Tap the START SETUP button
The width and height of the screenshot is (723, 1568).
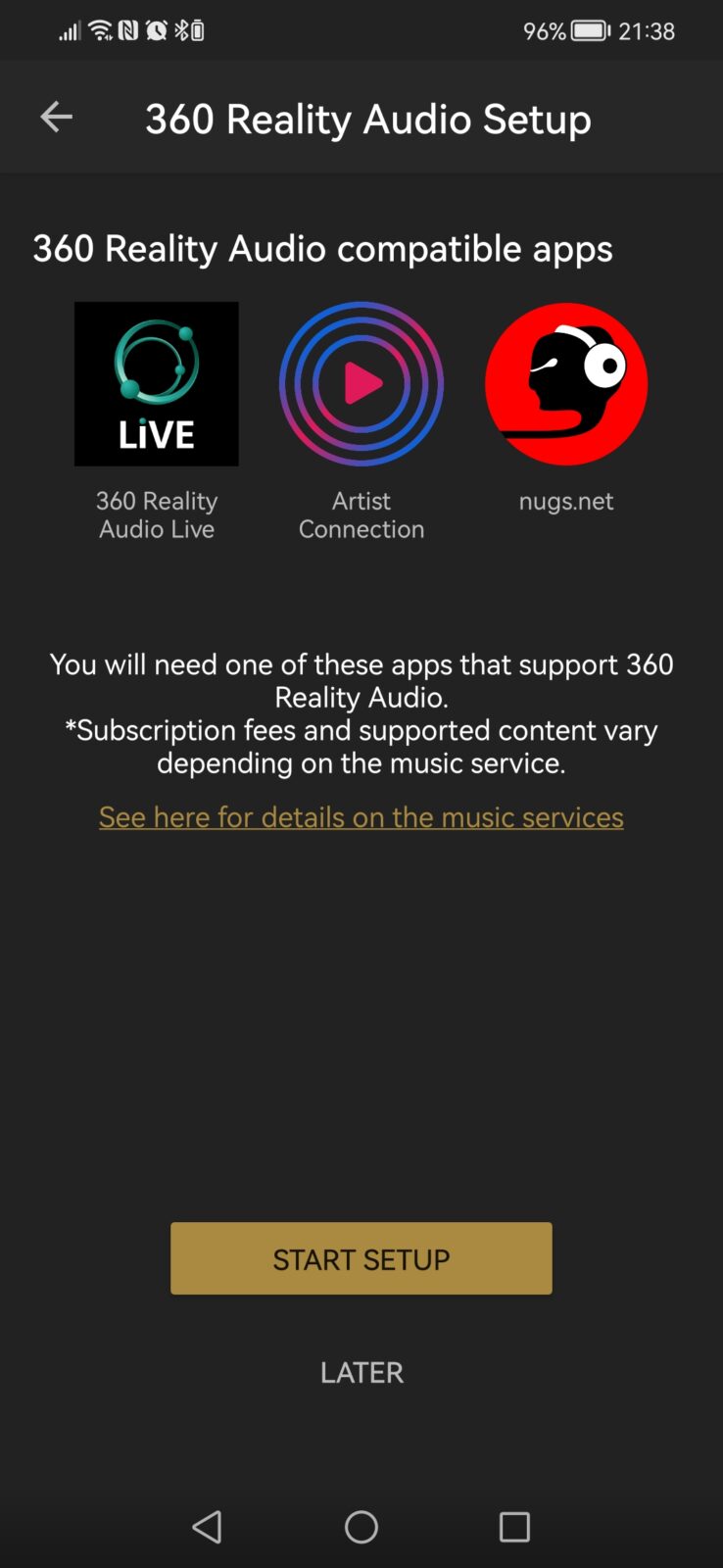pos(361,1258)
